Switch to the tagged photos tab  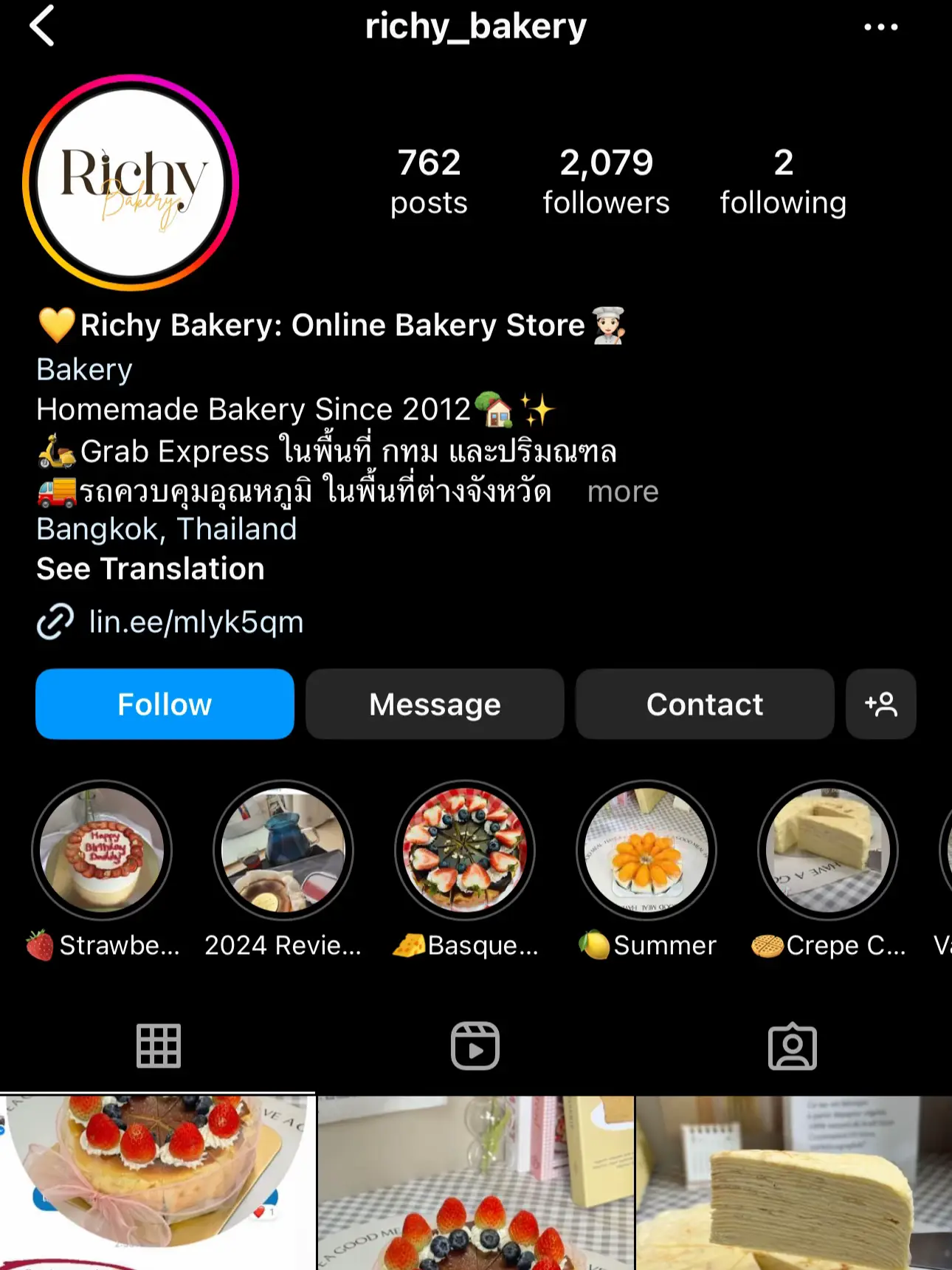point(792,1046)
